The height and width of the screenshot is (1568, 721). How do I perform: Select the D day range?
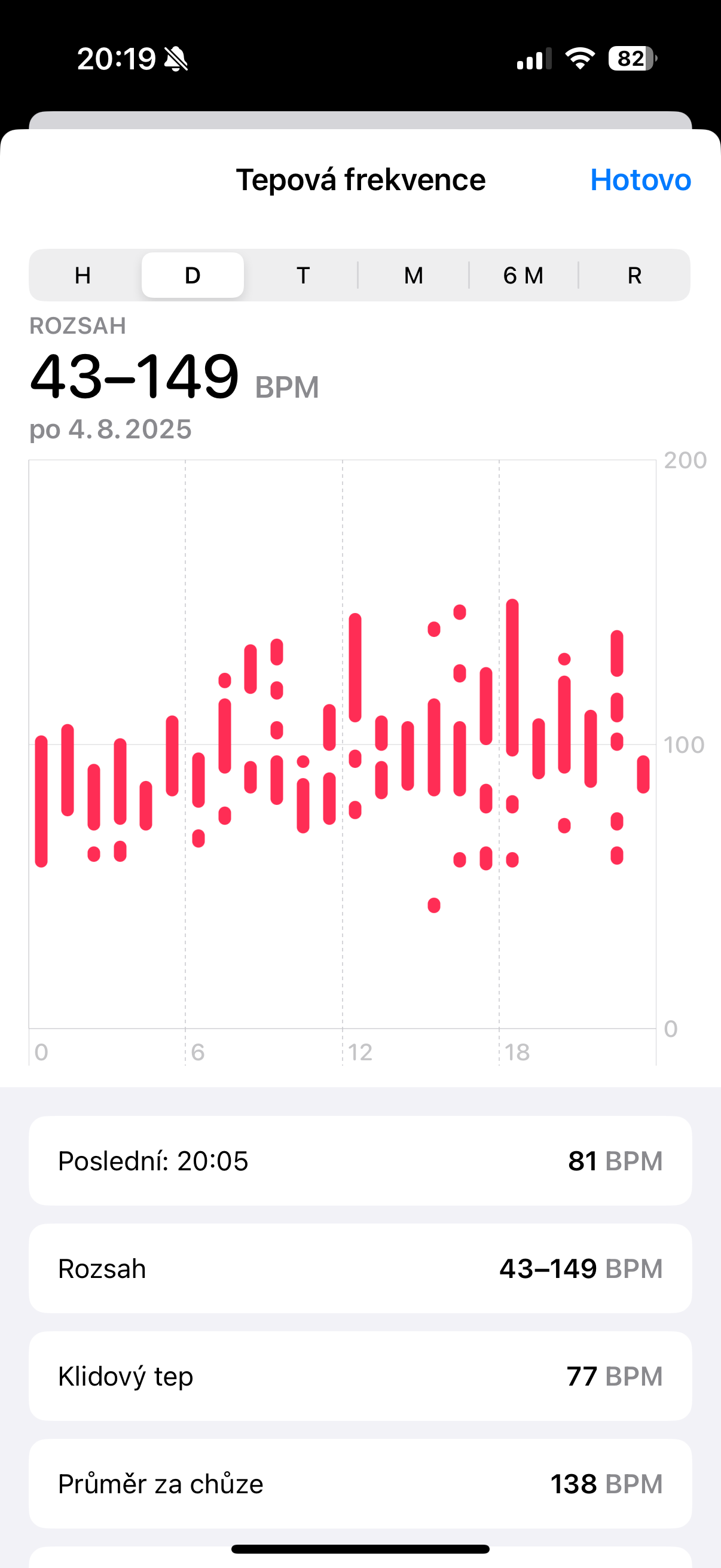pyautogui.click(x=193, y=276)
